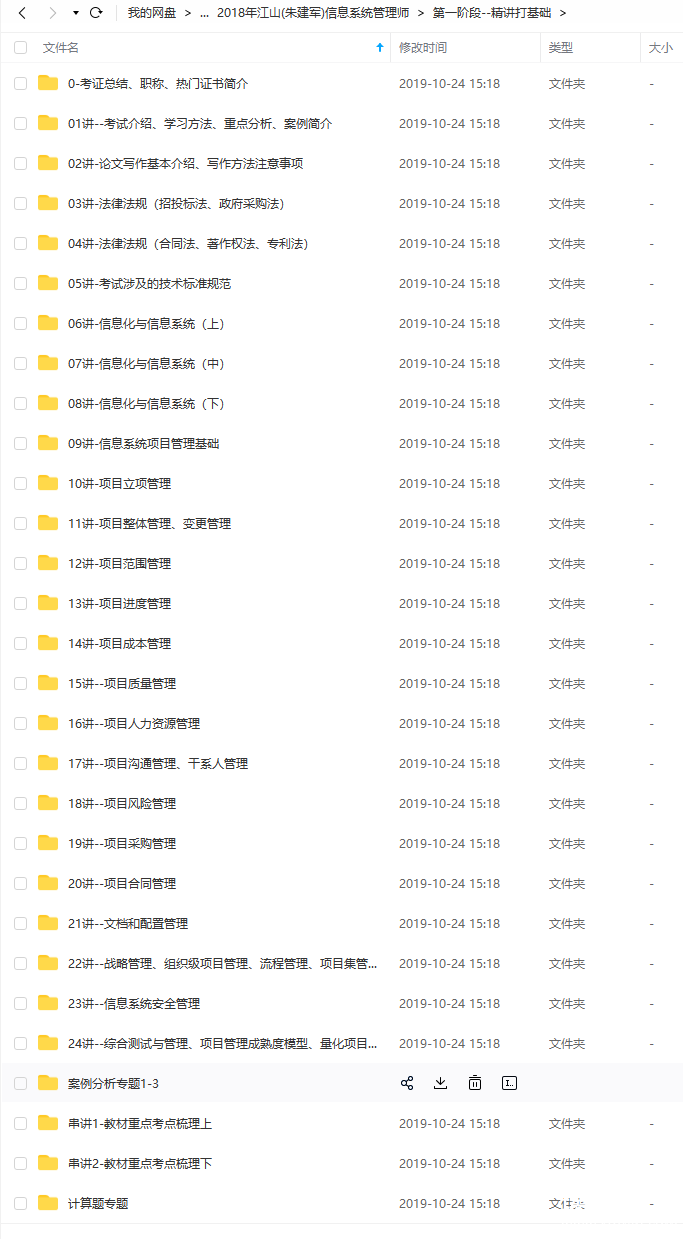
Task: Open the 23讲--信息系统安全管理 folder
Action: point(134,1003)
